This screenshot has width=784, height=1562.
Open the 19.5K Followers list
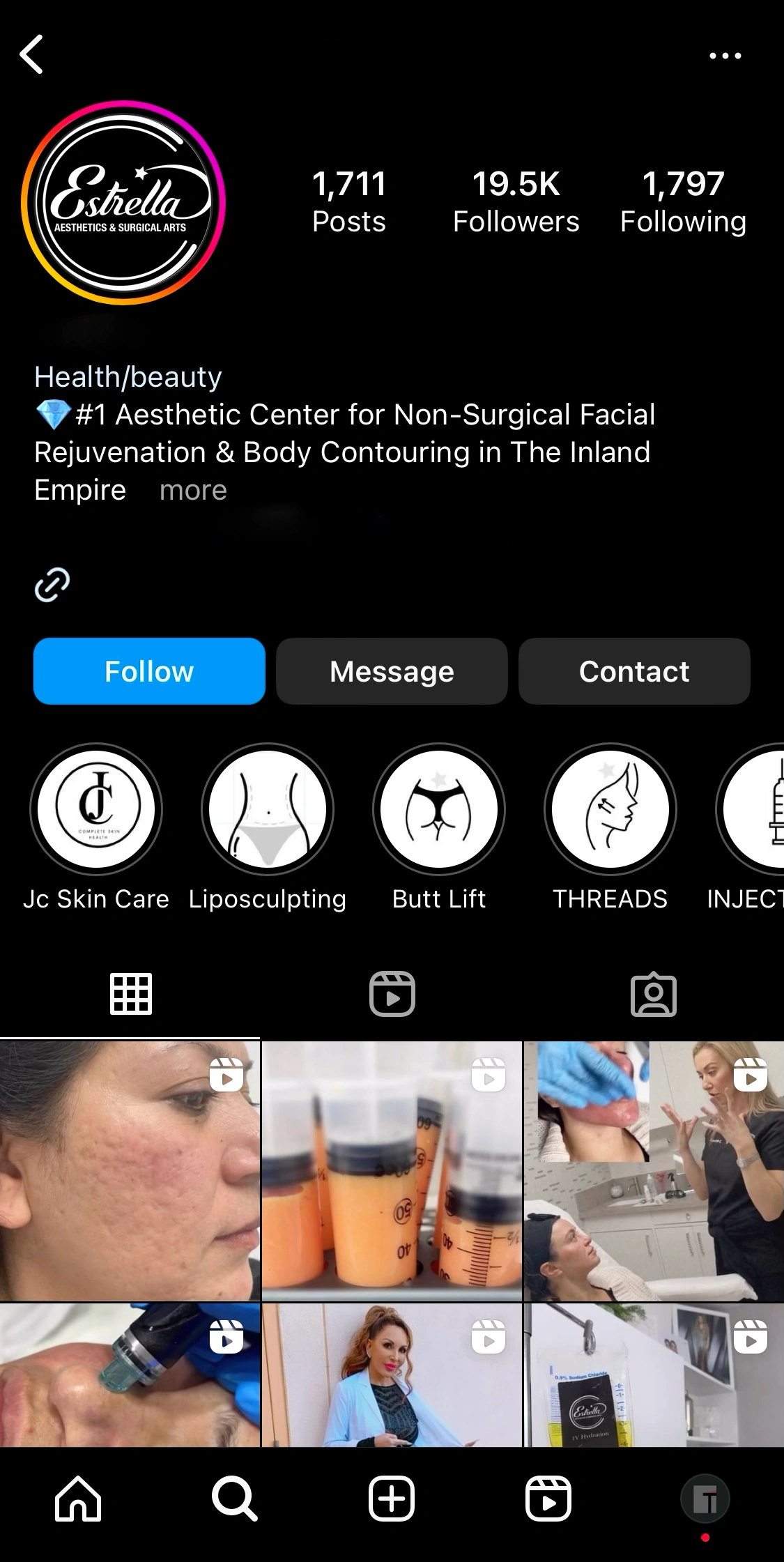coord(516,202)
